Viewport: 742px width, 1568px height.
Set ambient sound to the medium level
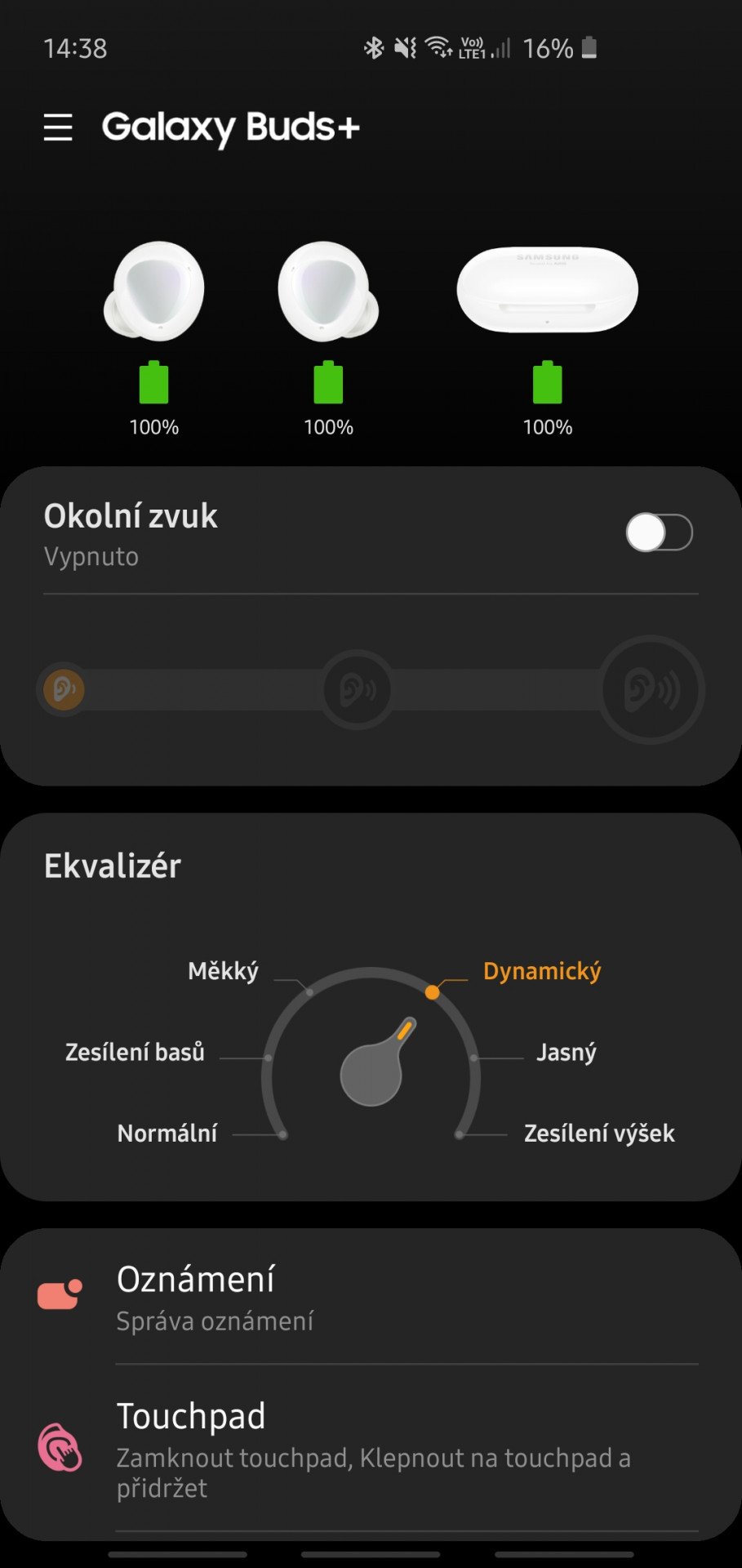(357, 690)
